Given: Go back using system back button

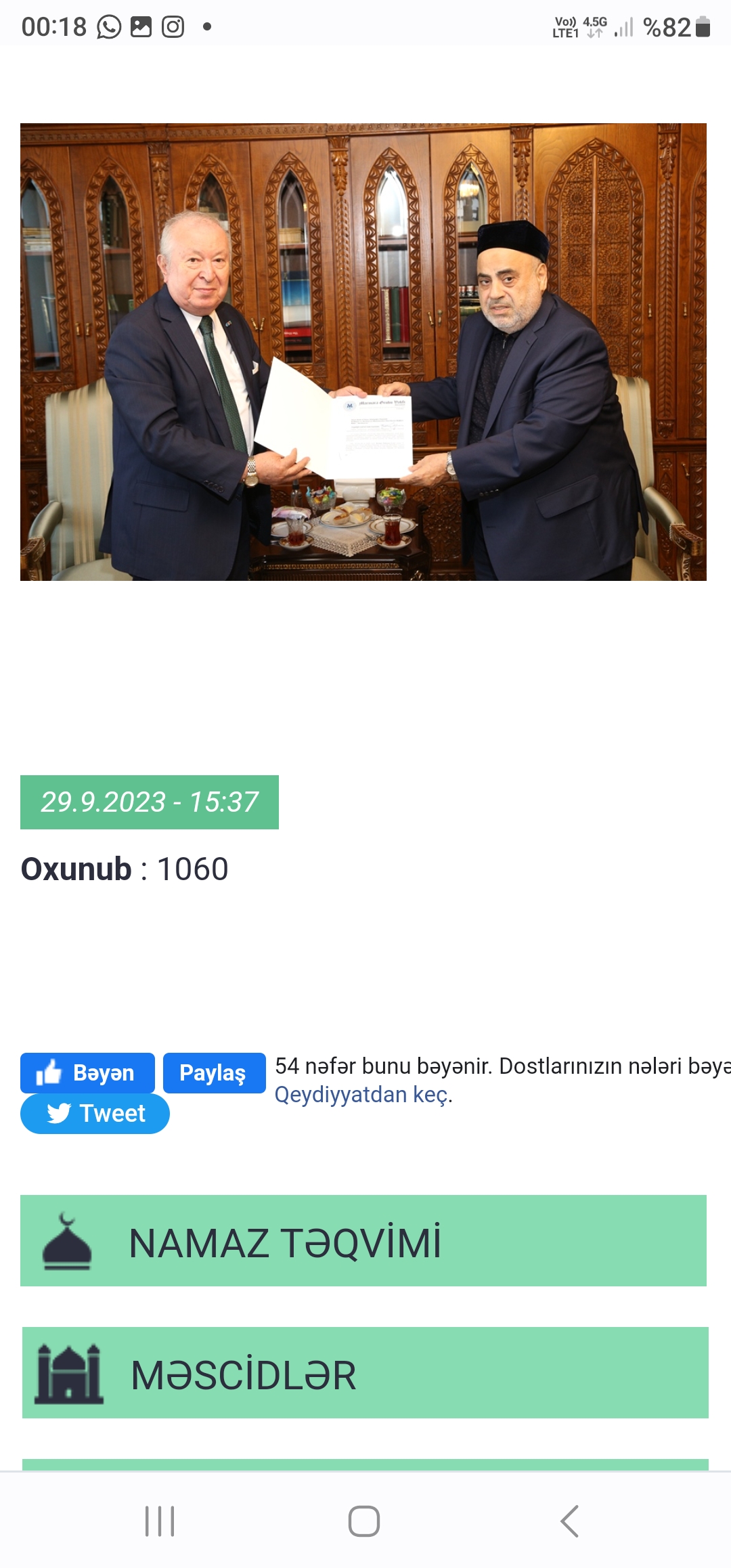Looking at the screenshot, I should (570, 1521).
